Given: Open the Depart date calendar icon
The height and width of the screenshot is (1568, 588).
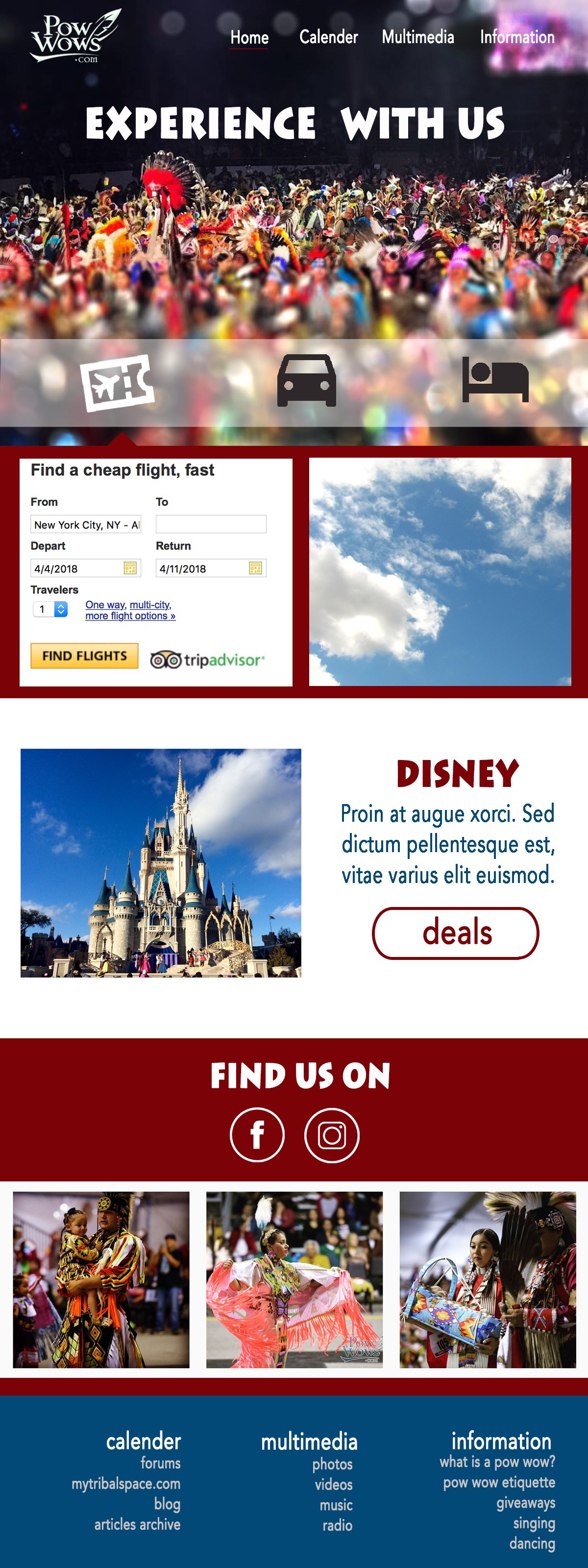Looking at the screenshot, I should [x=130, y=568].
